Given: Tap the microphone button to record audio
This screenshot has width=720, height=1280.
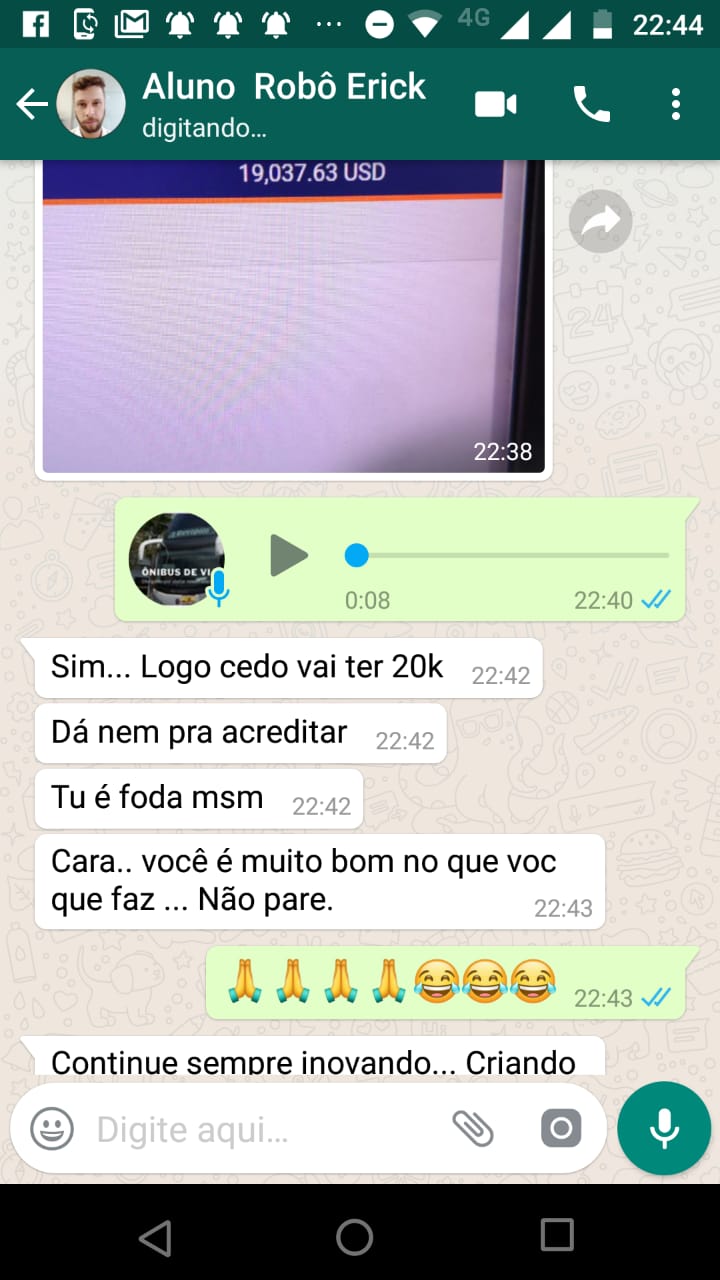Looking at the screenshot, I should pos(664,1128).
